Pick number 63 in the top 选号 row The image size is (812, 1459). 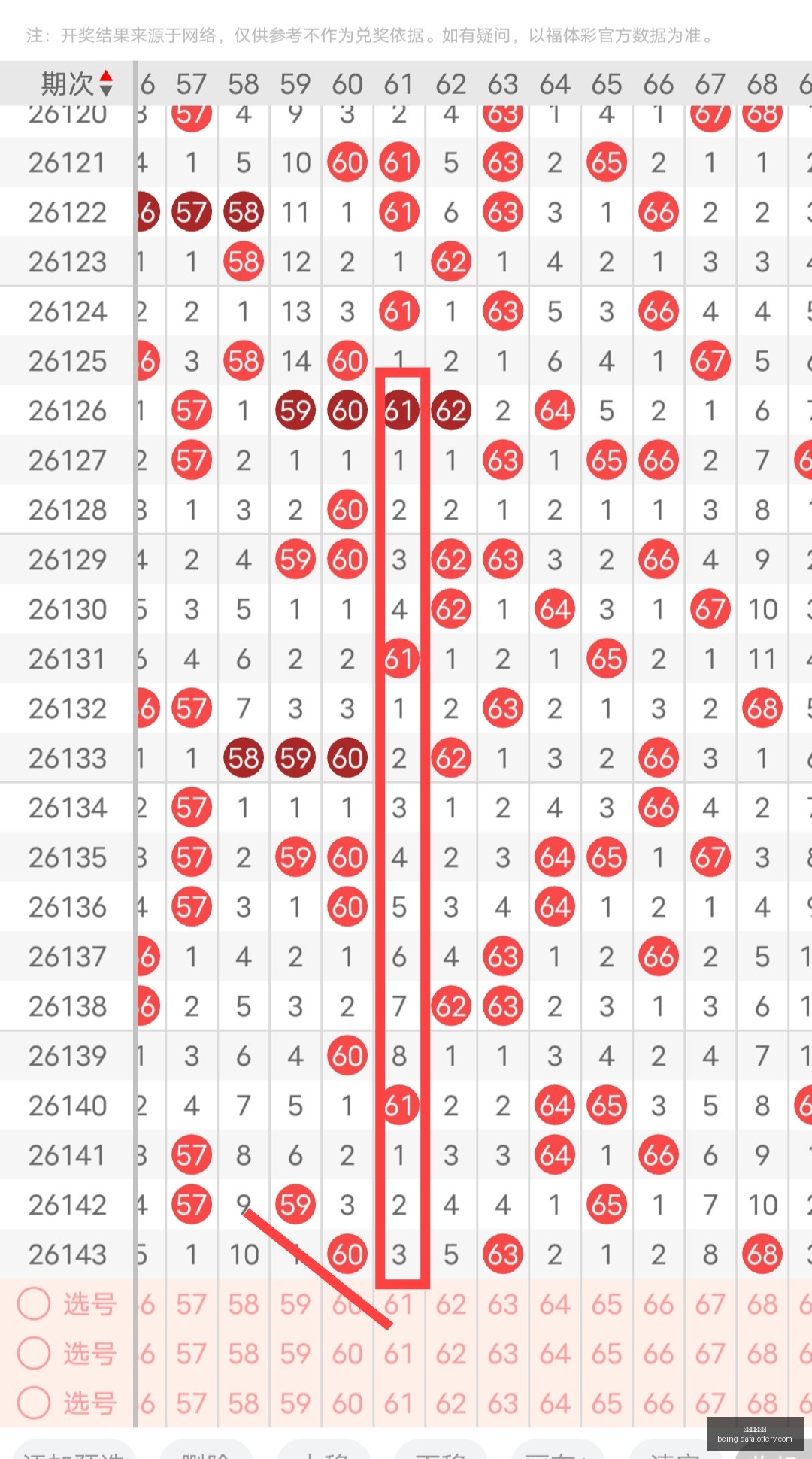(x=502, y=1304)
